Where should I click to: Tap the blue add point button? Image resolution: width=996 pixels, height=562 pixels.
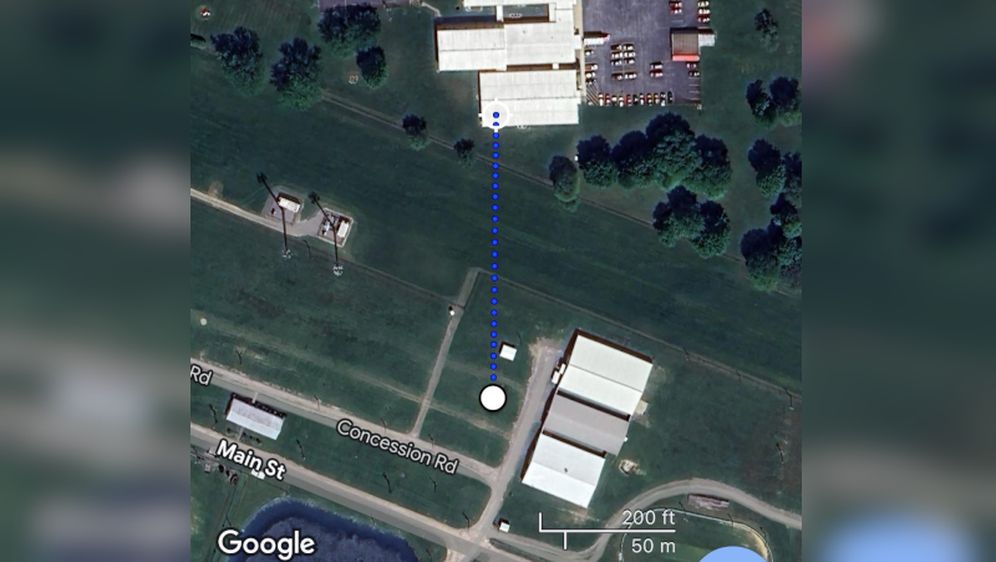735,555
